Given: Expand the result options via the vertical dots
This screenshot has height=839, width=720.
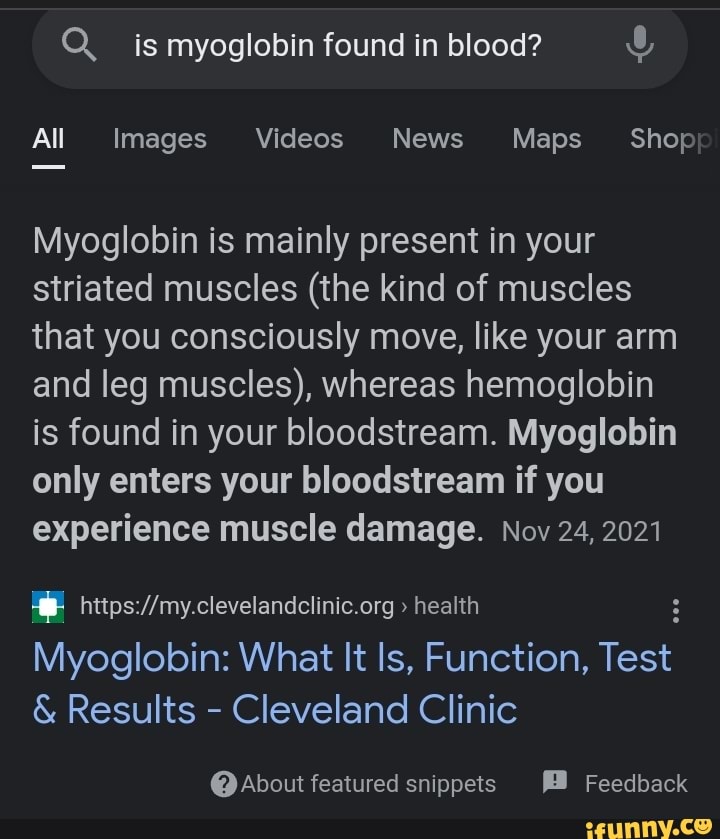Looking at the screenshot, I should point(675,610).
